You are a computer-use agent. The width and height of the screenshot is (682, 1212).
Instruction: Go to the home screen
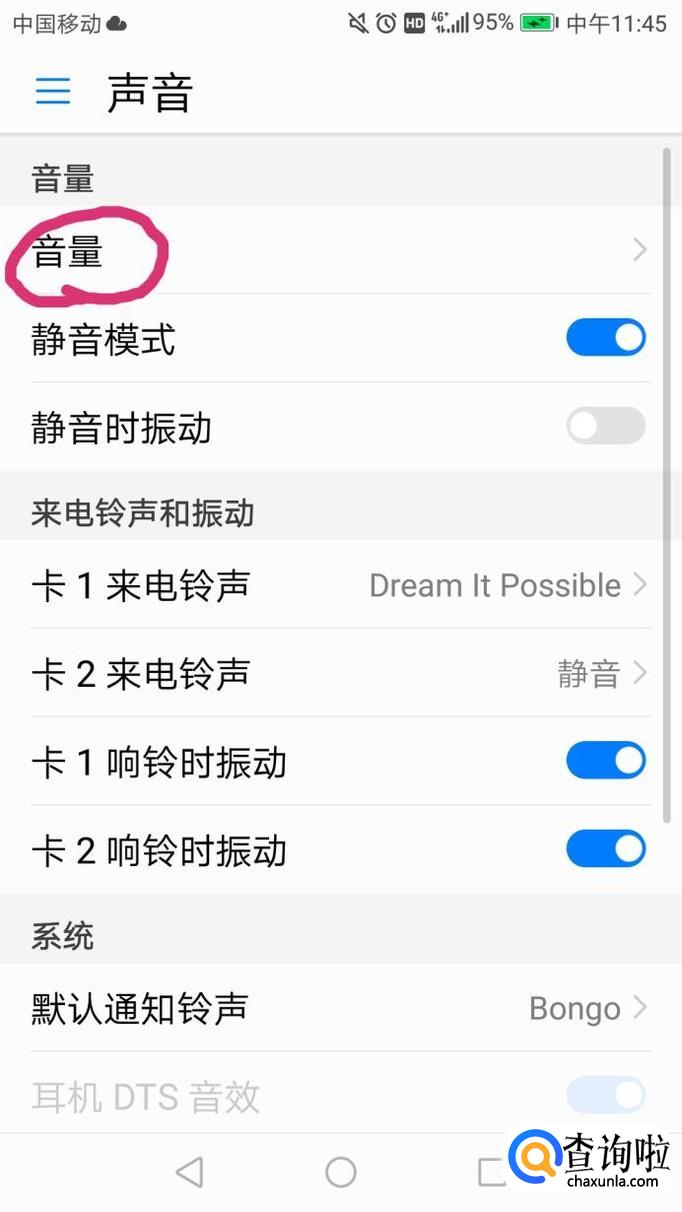tap(341, 1172)
